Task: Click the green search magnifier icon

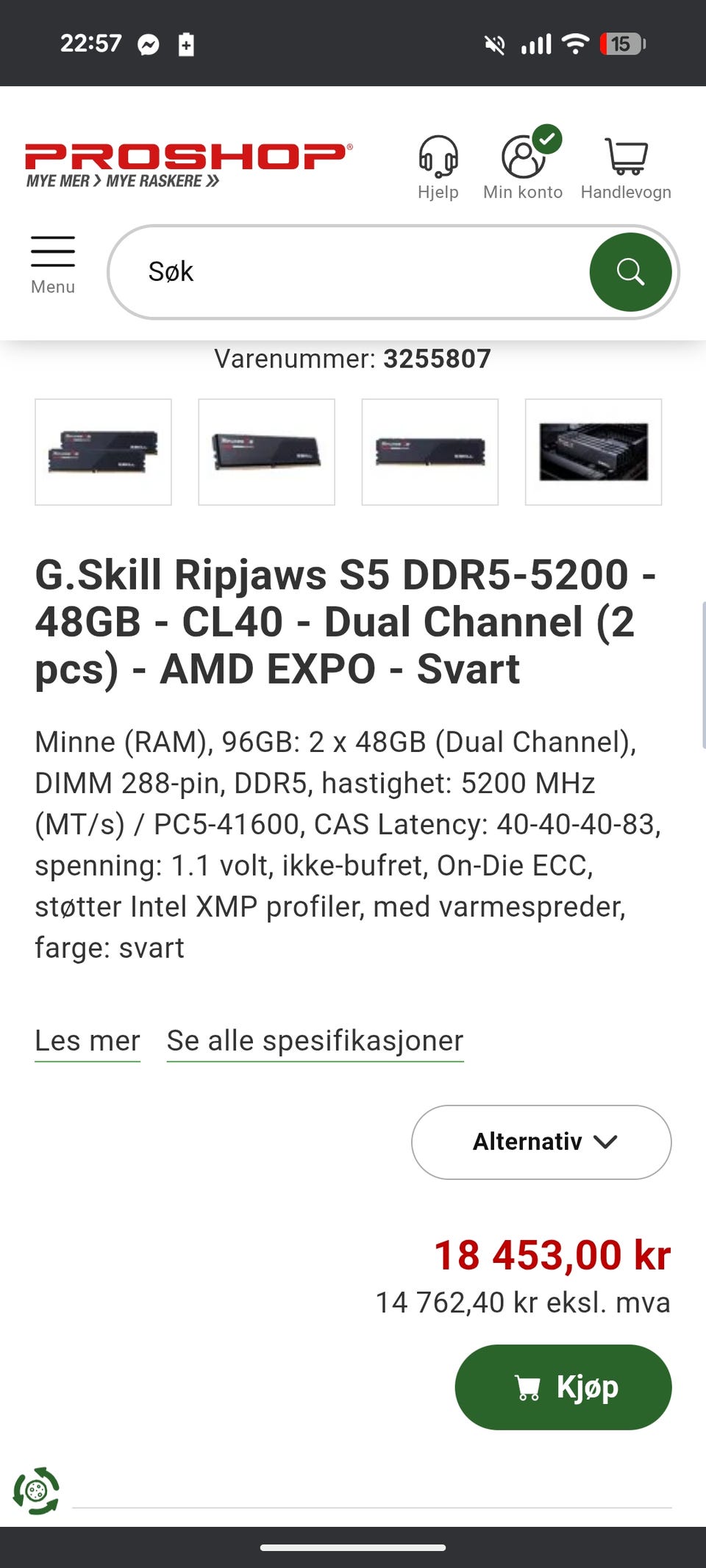Action: click(631, 271)
